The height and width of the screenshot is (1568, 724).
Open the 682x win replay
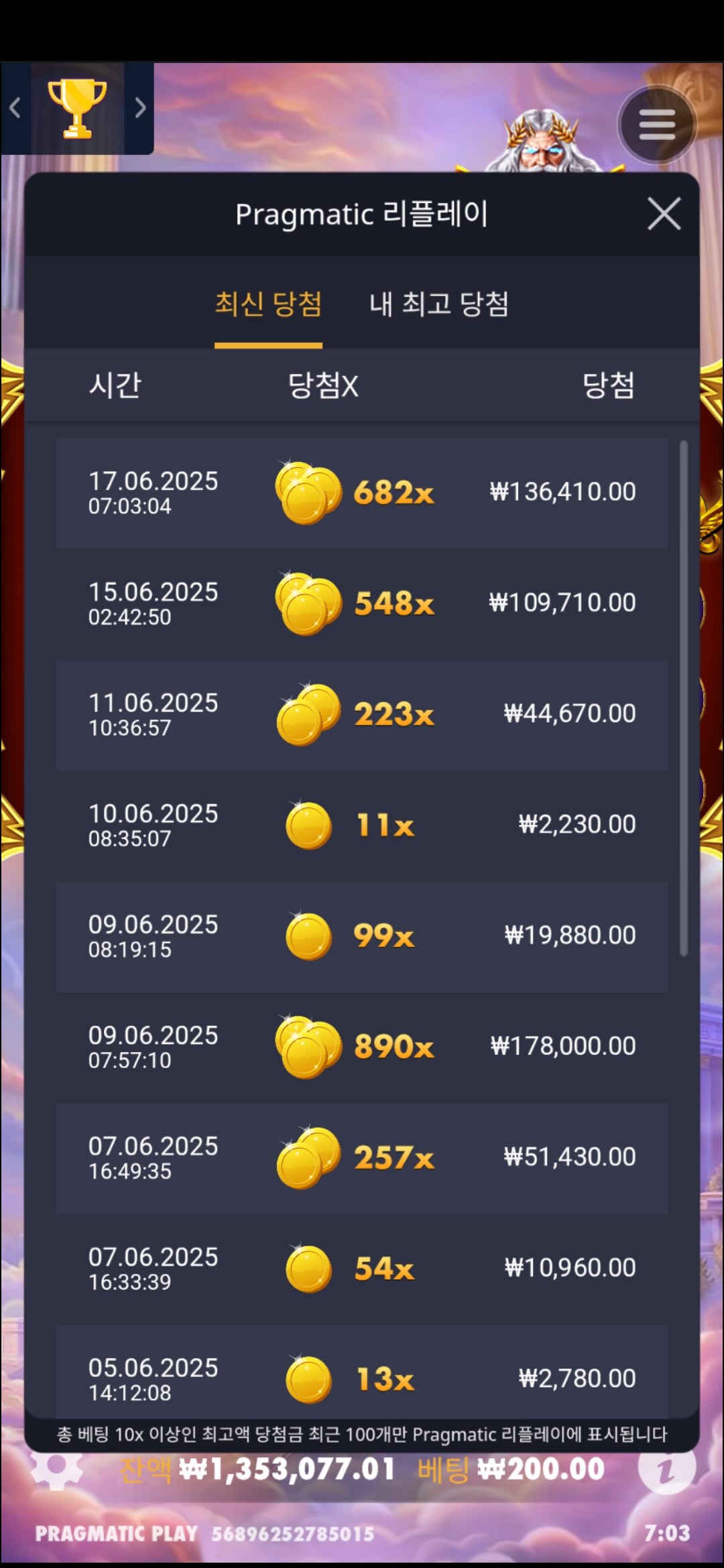pyautogui.click(x=362, y=493)
